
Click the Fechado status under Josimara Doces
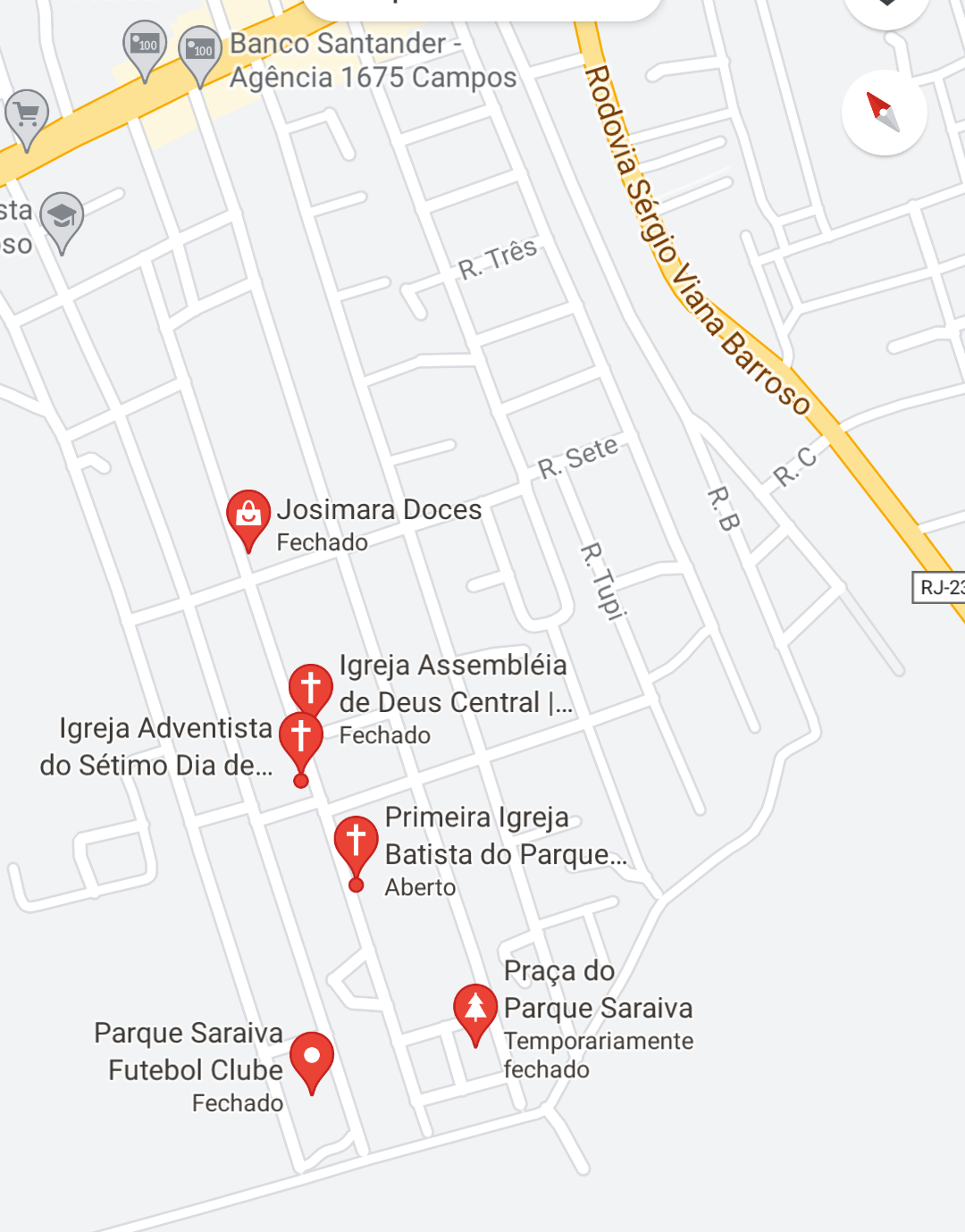(322, 540)
